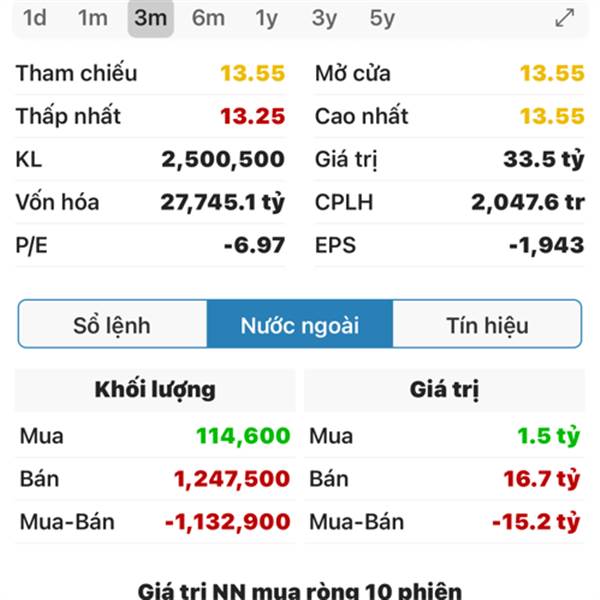Image resolution: width=600 pixels, height=600 pixels.
Task: Switch chart to 1m range
Action: pos(93,18)
